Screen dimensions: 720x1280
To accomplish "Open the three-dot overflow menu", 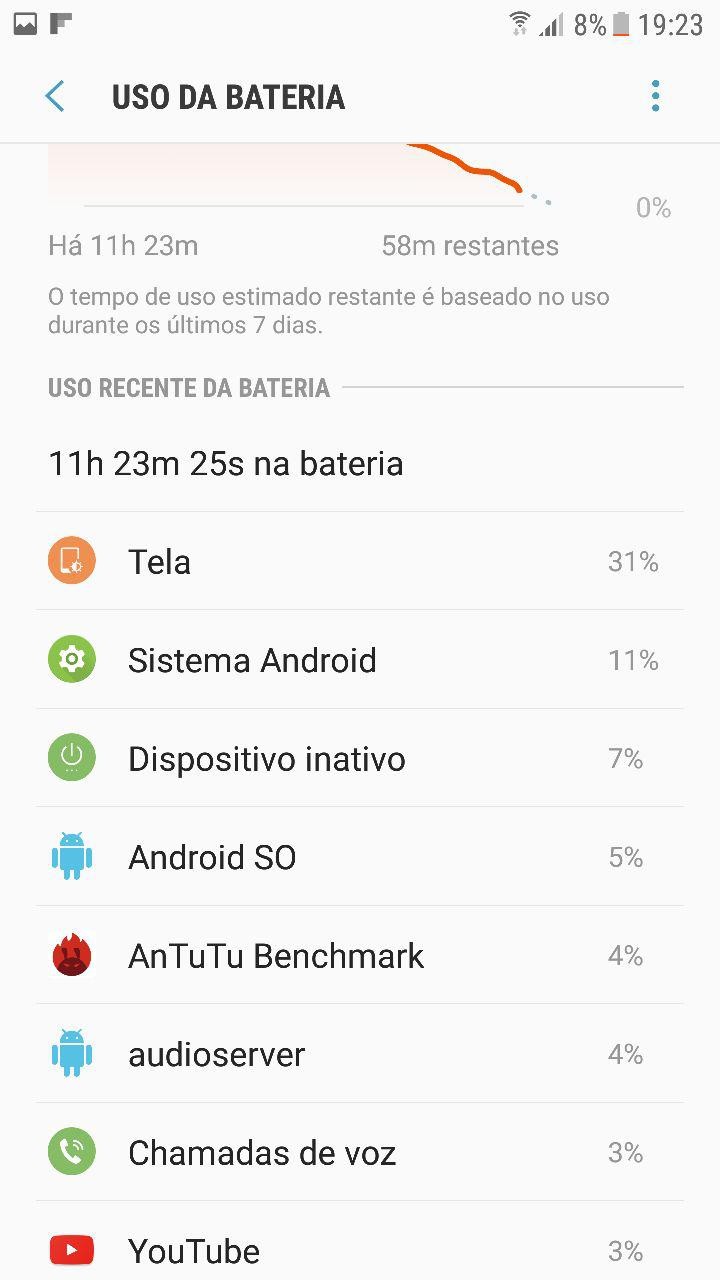I will 655,96.
